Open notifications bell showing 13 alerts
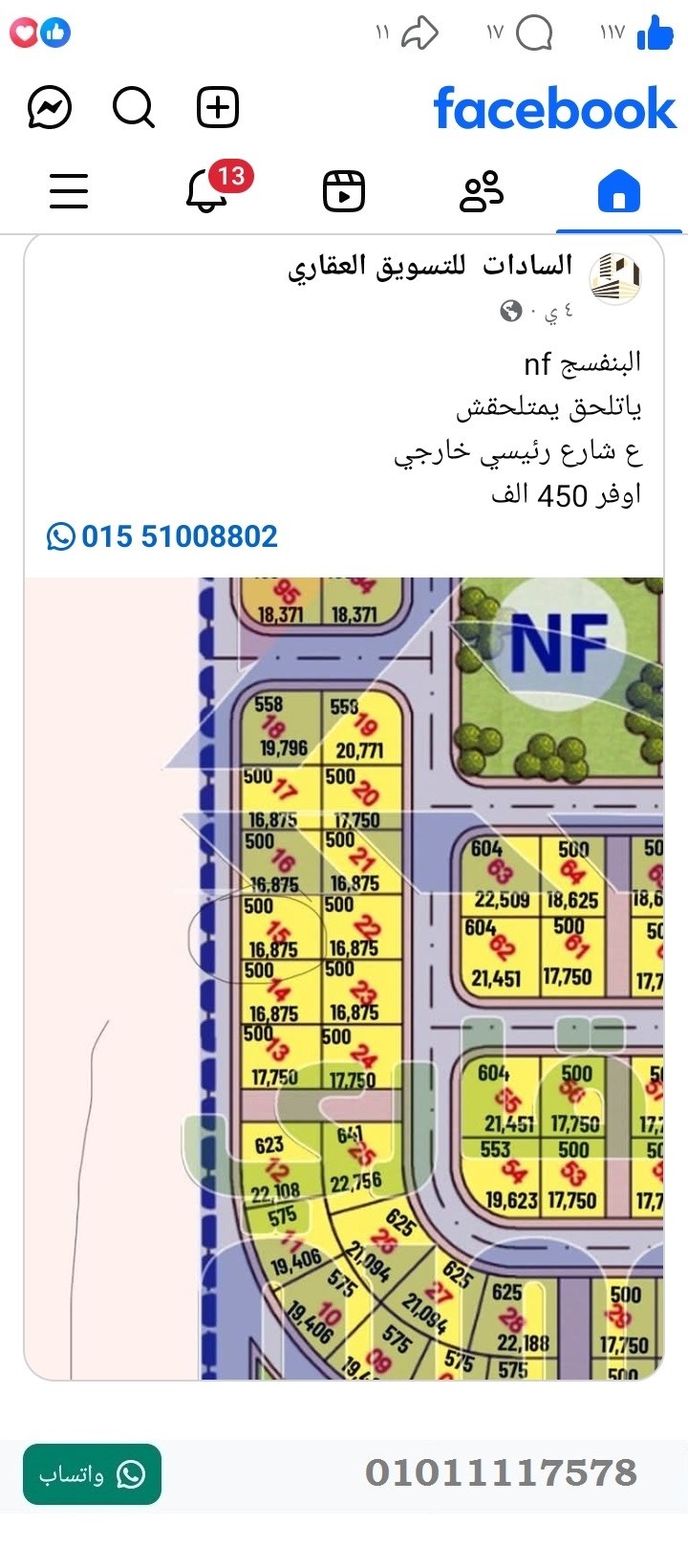Image resolution: width=688 pixels, height=1568 pixels. (x=204, y=191)
